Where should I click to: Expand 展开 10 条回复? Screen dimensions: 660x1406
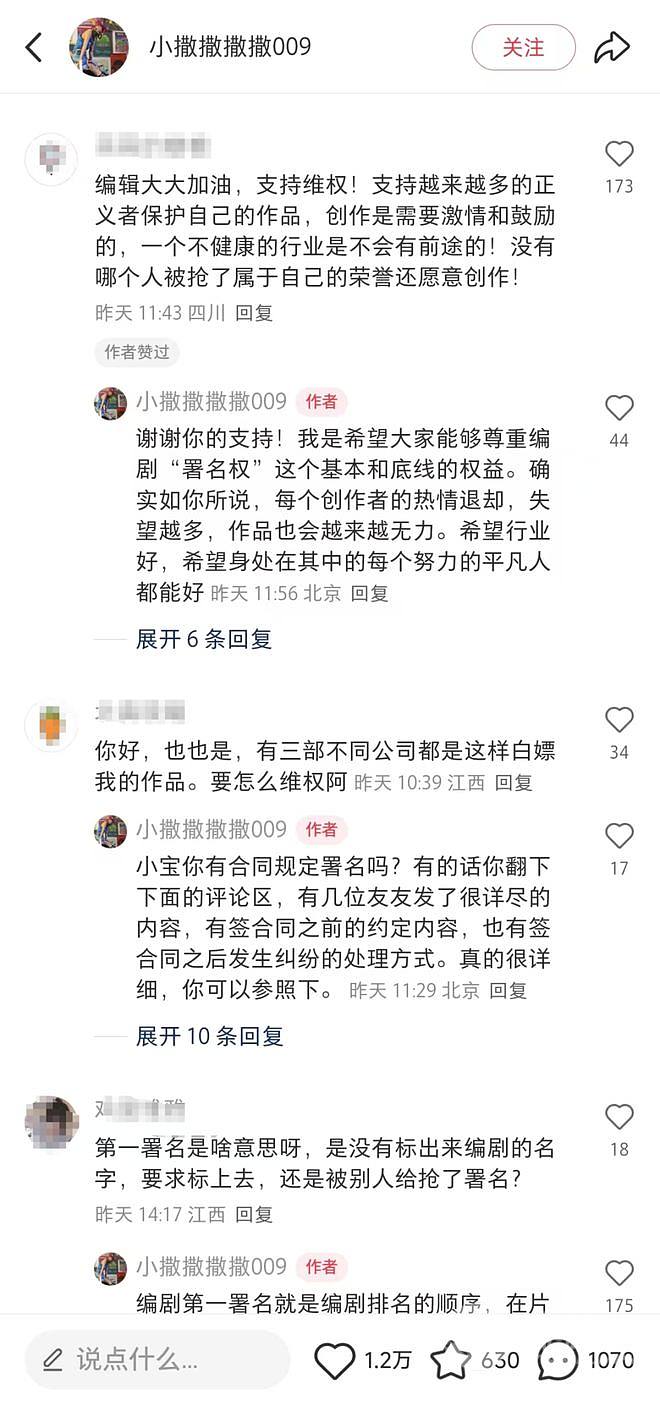[x=209, y=1037]
